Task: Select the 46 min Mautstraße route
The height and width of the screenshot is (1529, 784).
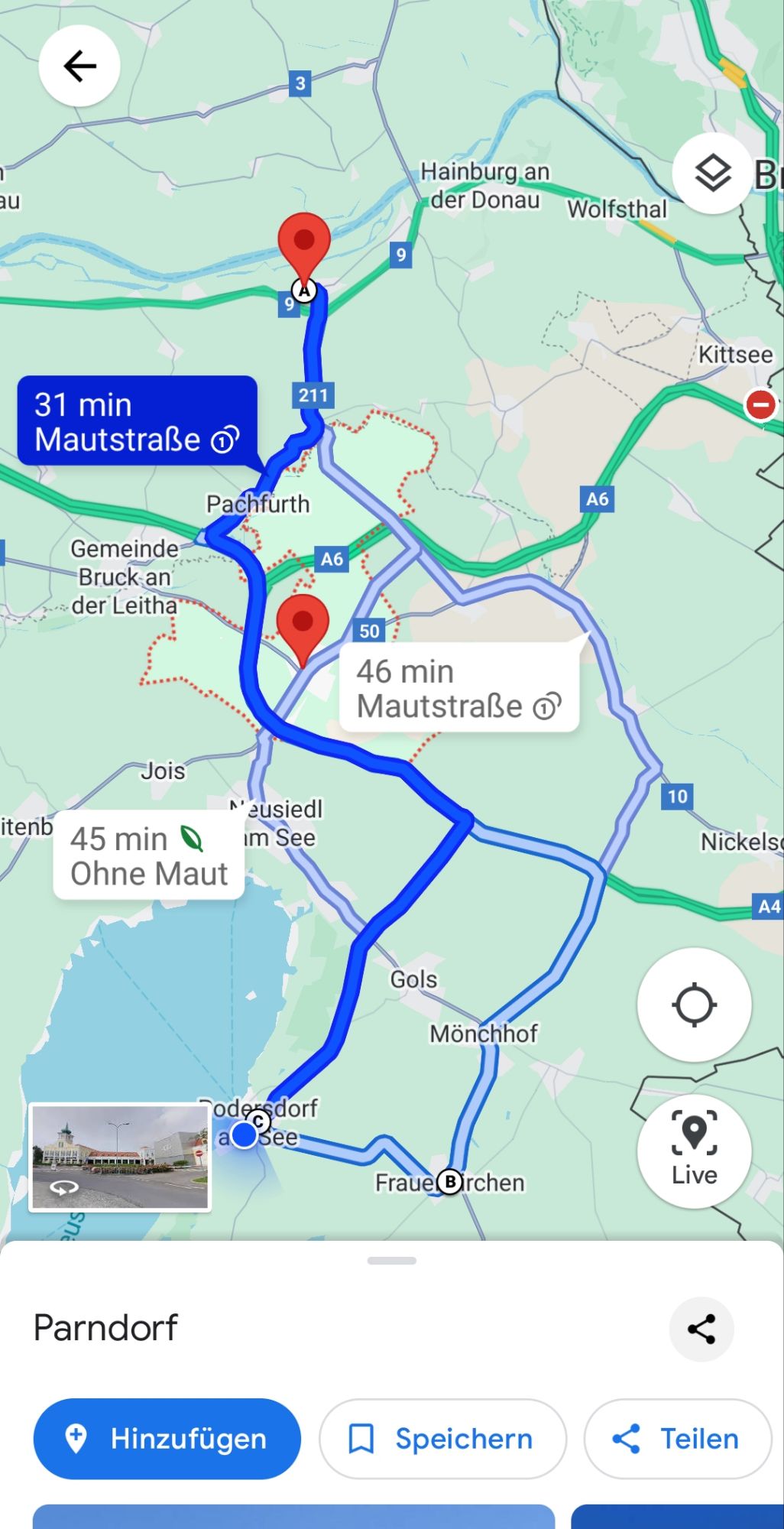Action: pyautogui.click(x=458, y=688)
